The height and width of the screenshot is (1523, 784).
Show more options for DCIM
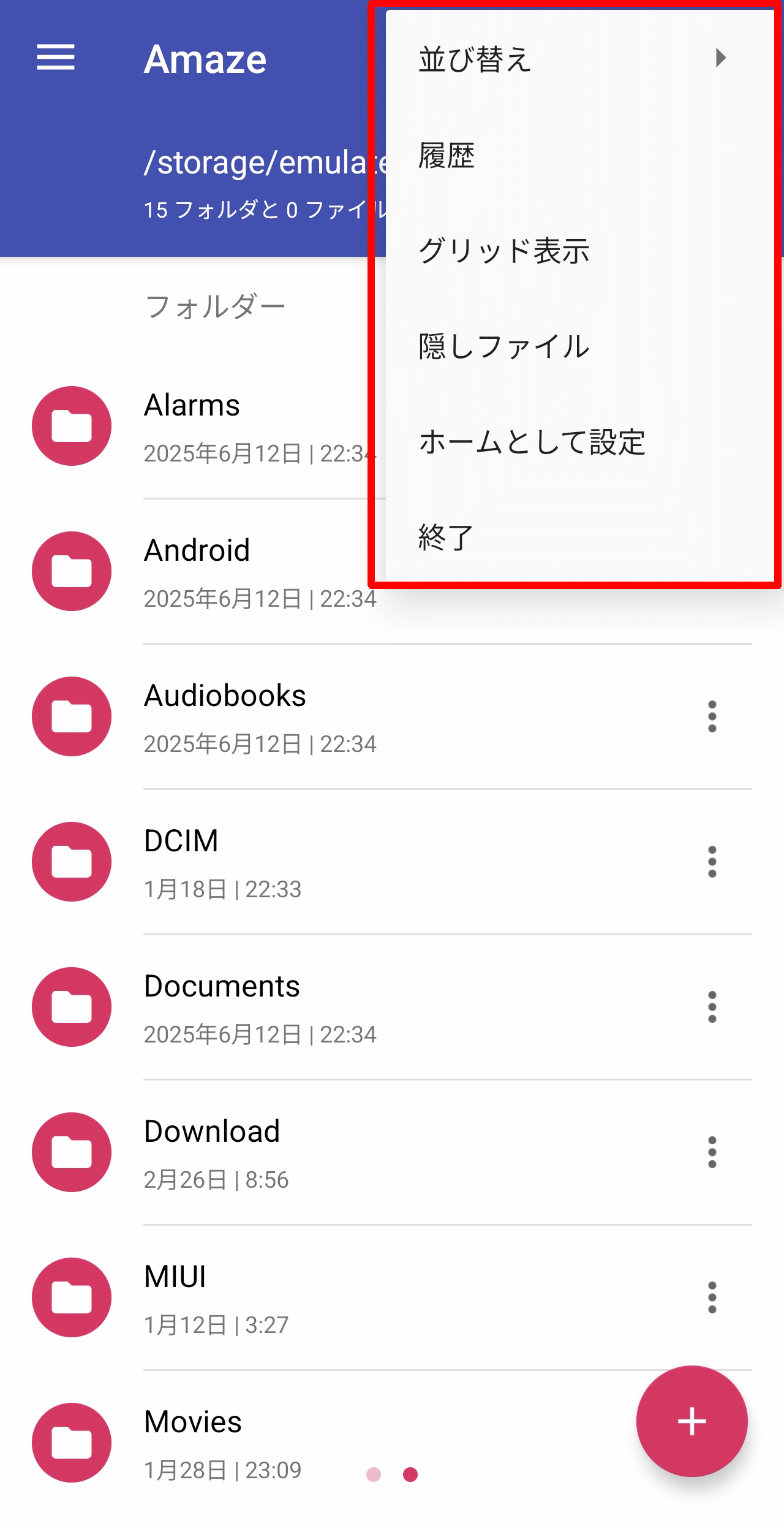(712, 862)
